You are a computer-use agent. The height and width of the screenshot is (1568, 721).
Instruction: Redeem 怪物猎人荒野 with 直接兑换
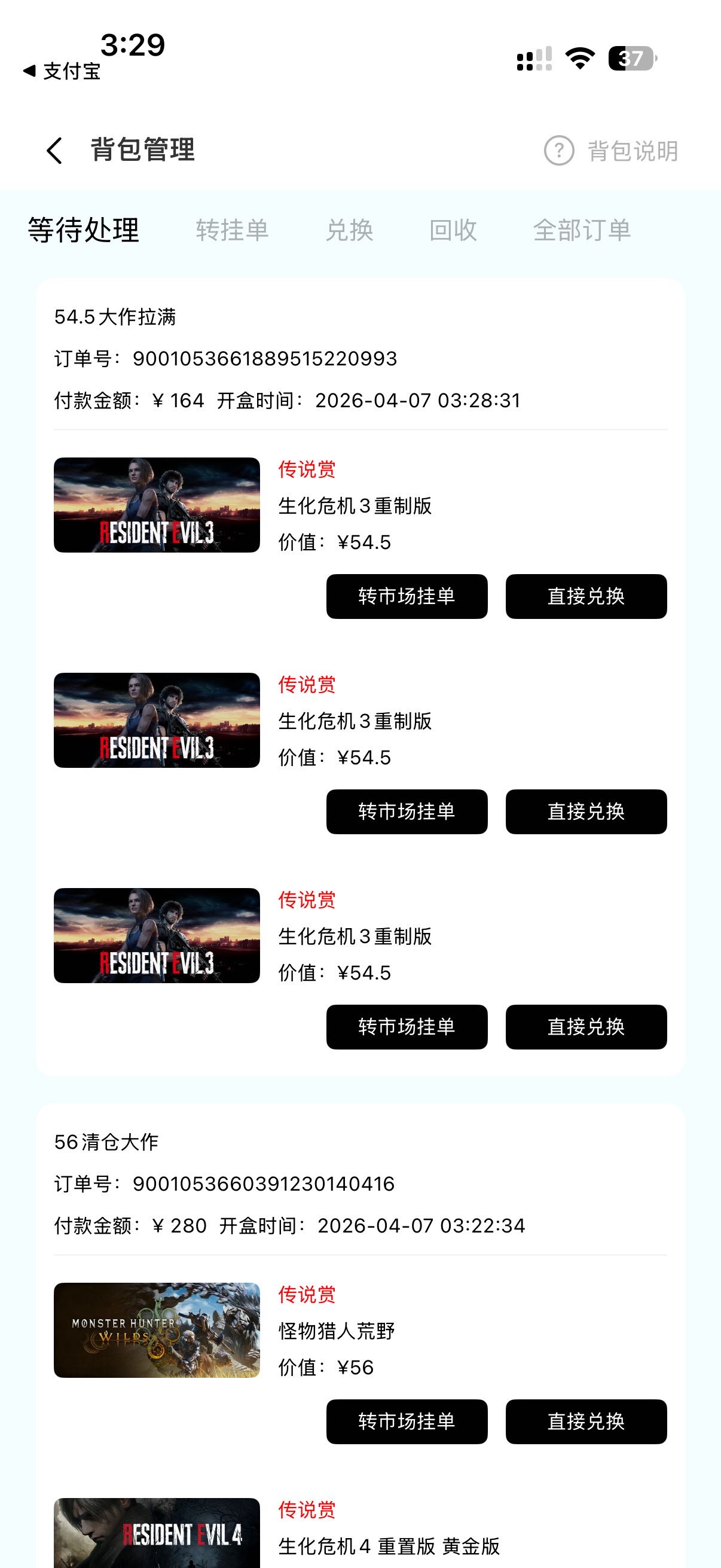point(586,1421)
